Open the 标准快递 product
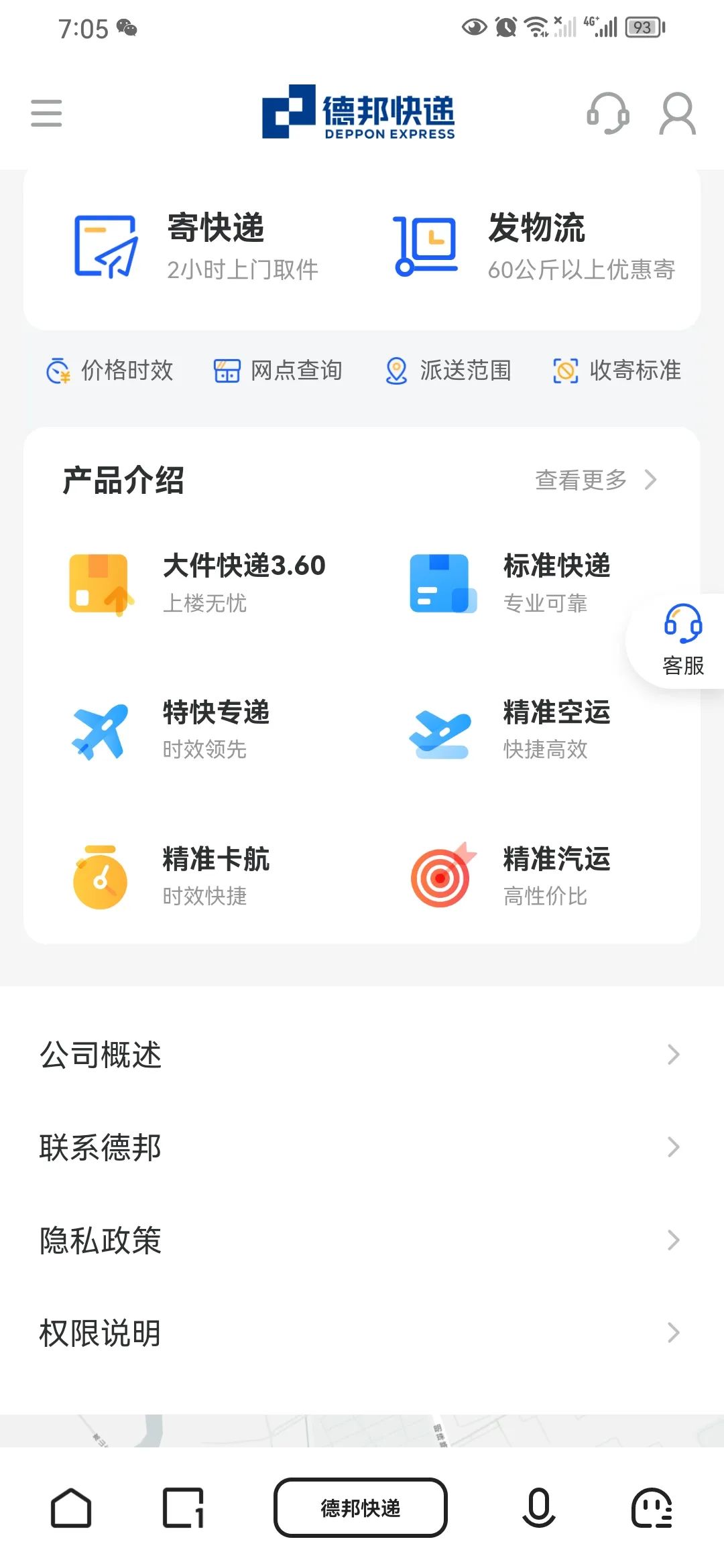The width and height of the screenshot is (724, 1568). [511, 583]
